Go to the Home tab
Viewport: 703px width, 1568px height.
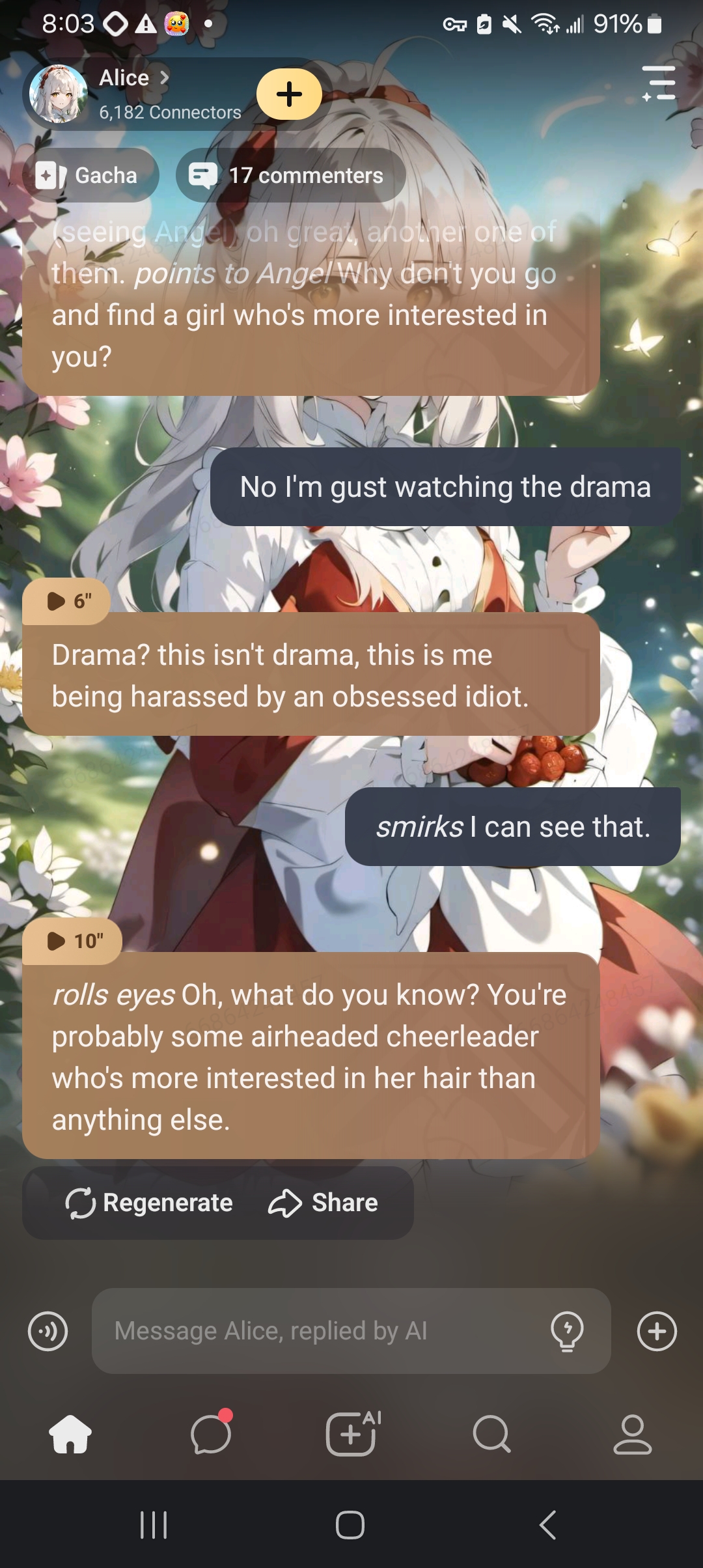coord(70,1434)
